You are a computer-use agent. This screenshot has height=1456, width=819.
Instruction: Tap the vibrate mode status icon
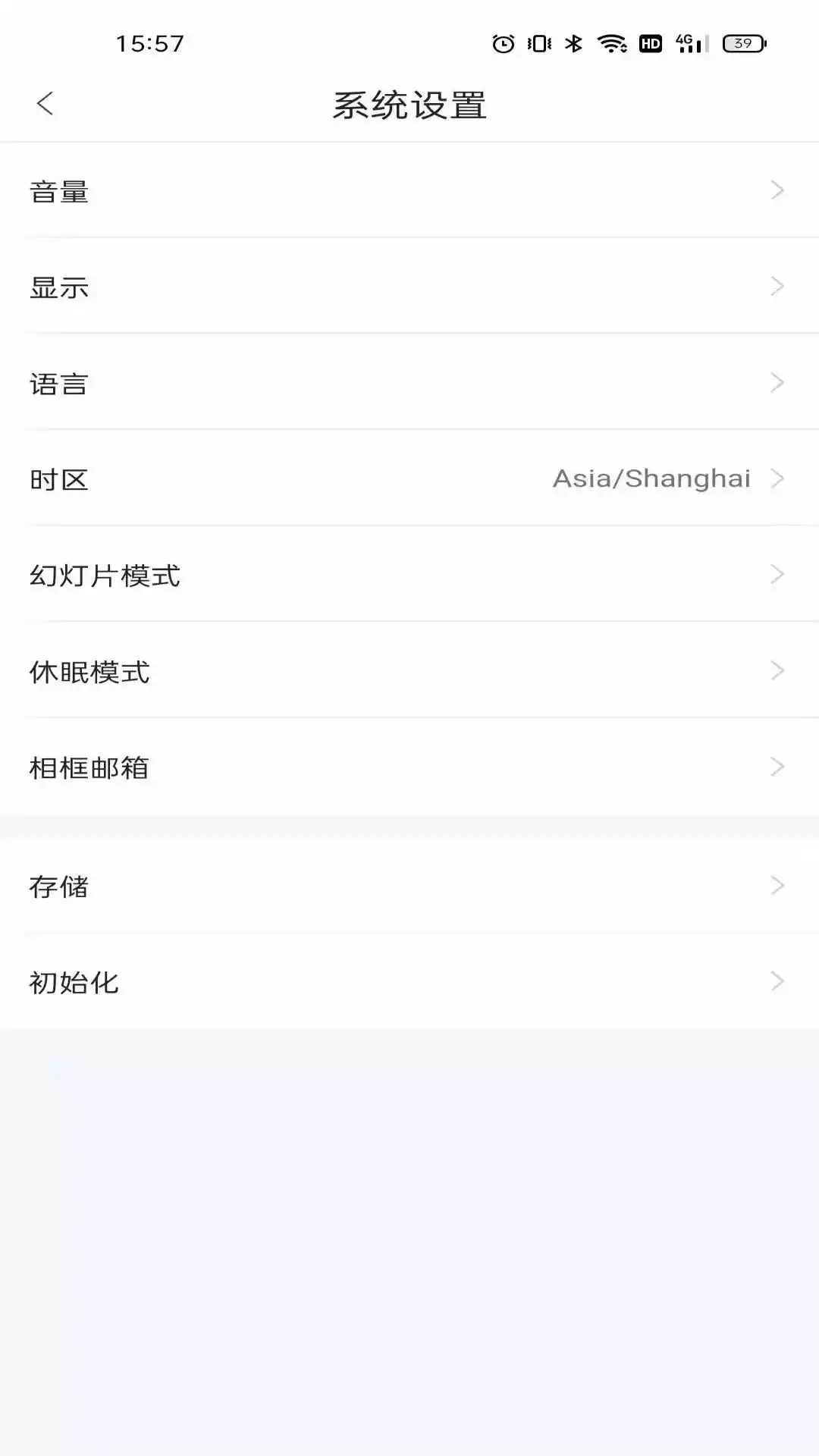(538, 43)
